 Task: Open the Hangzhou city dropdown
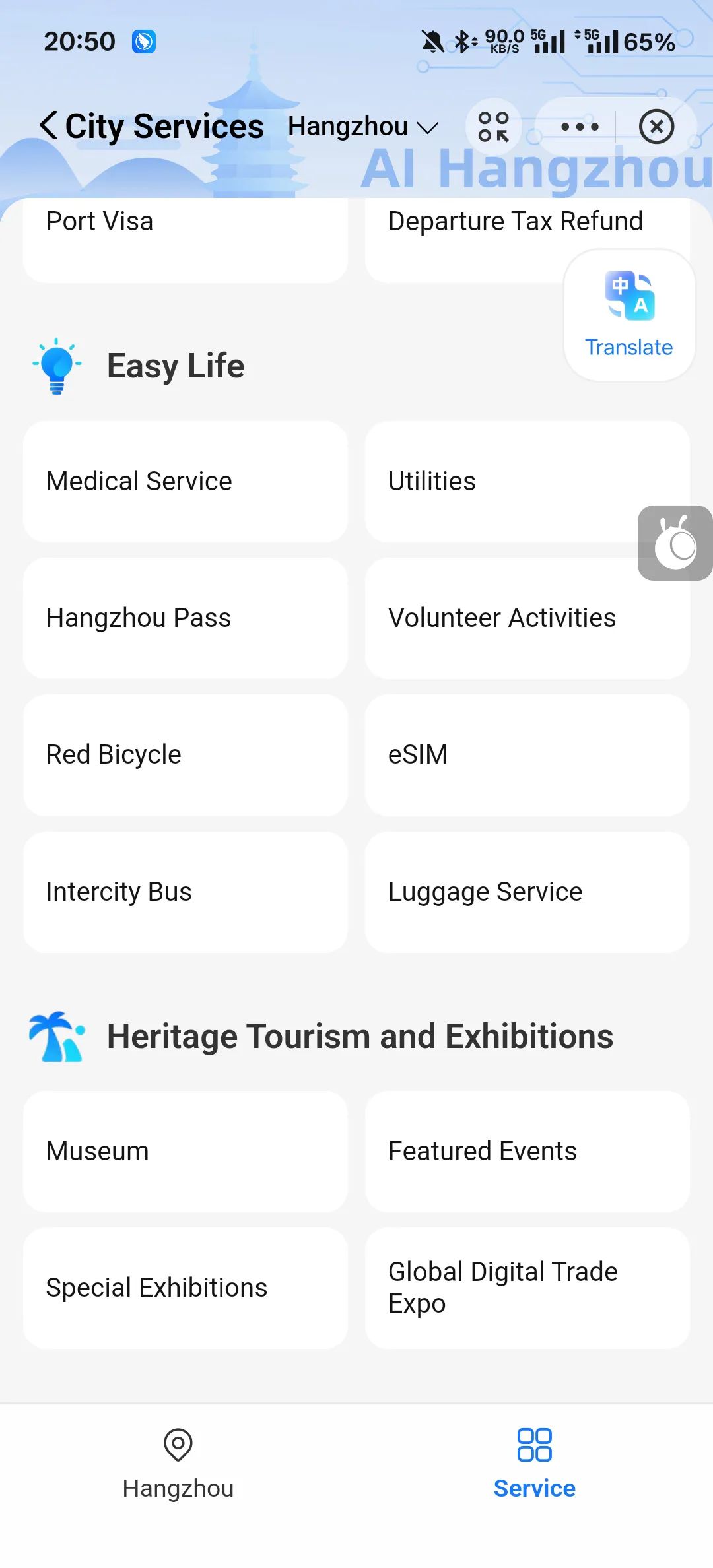(x=363, y=127)
